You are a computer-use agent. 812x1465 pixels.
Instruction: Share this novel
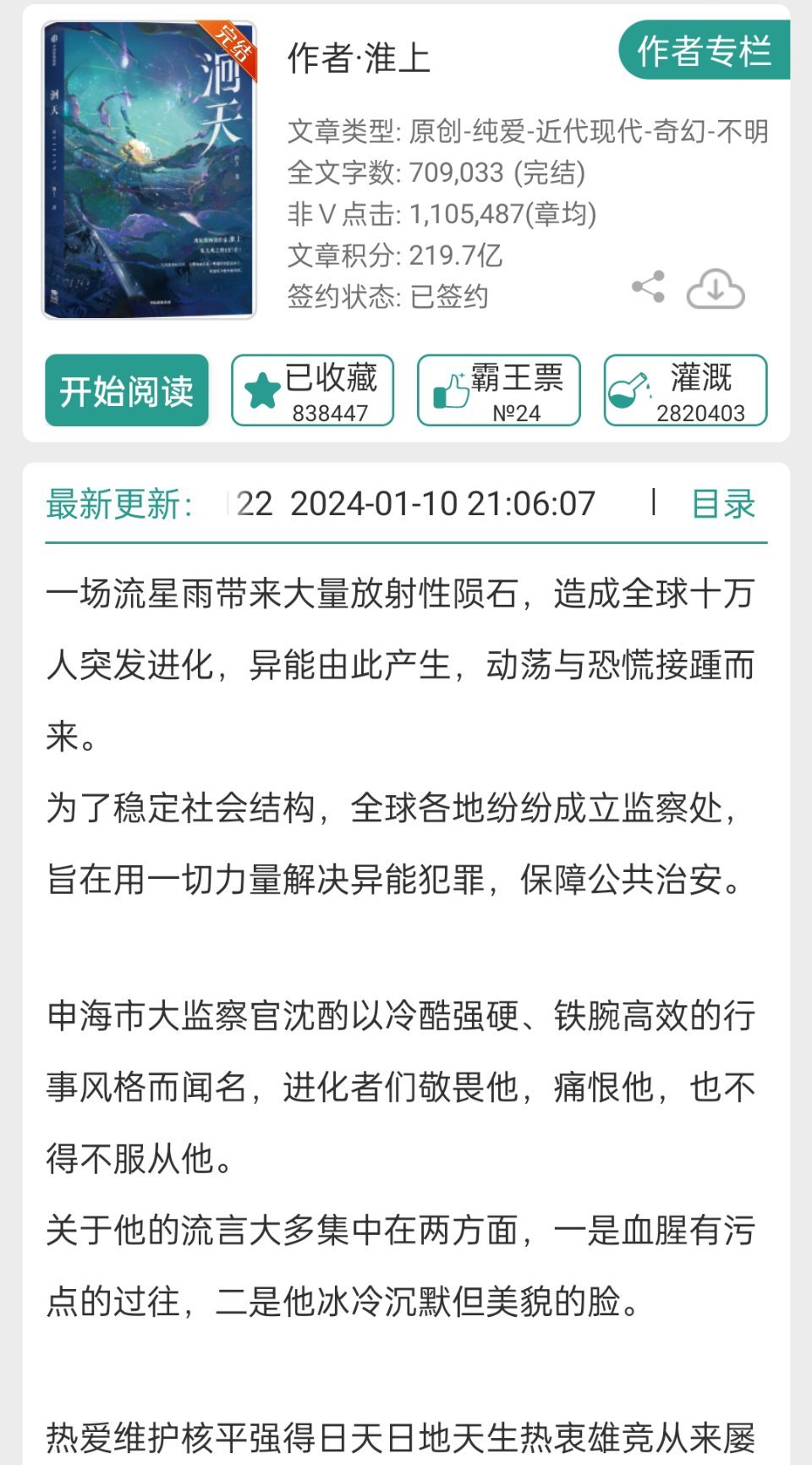[x=648, y=288]
